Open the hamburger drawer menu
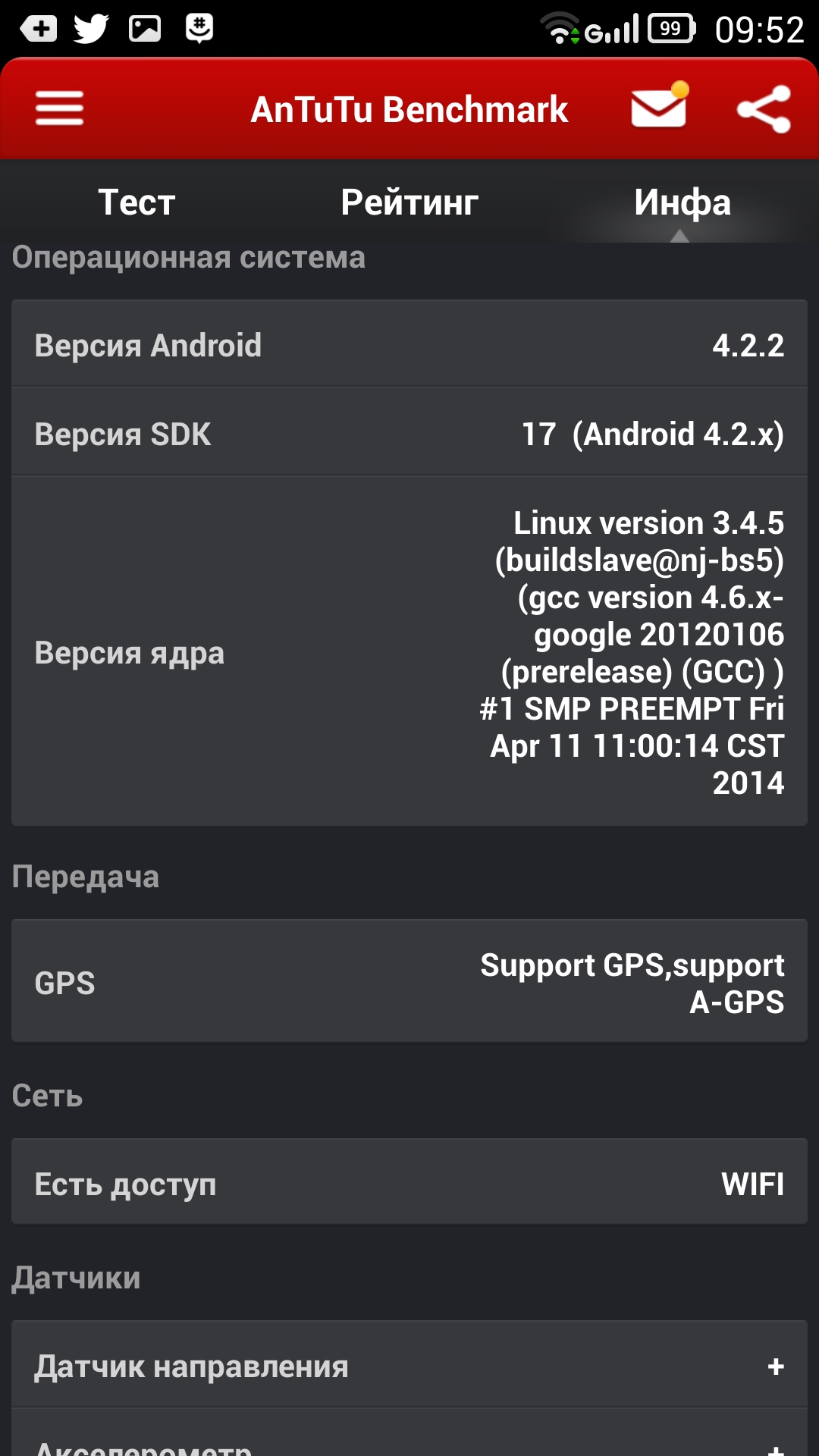The image size is (819, 1456). click(x=59, y=108)
